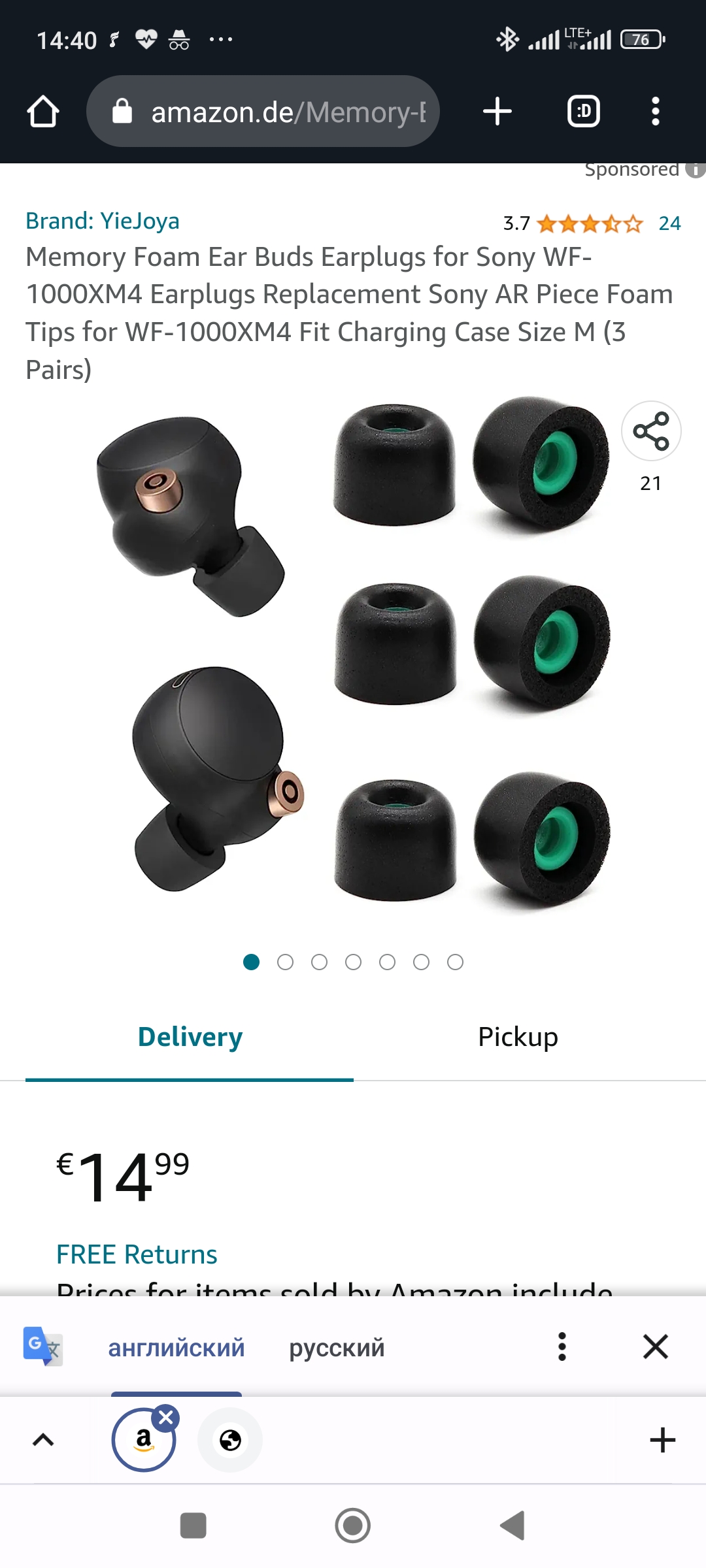Go back with the system back button

(513, 1526)
